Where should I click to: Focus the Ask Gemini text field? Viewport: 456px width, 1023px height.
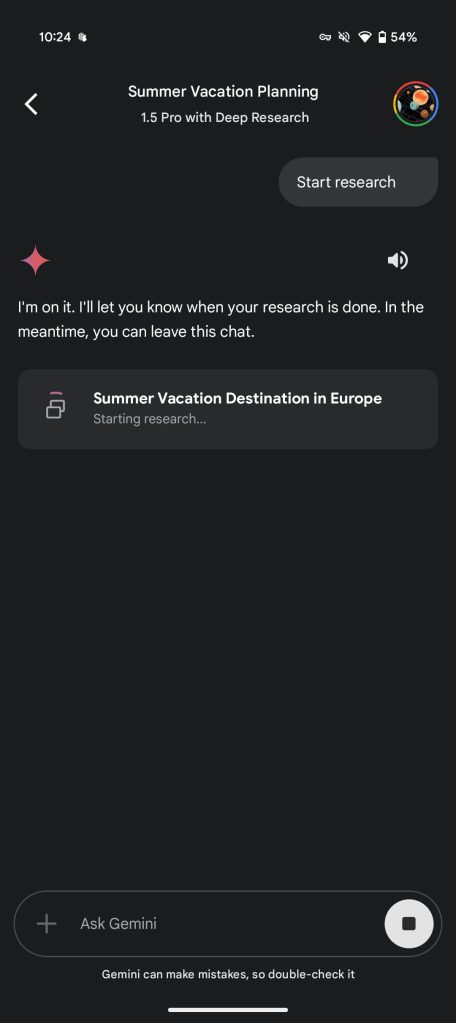222,923
